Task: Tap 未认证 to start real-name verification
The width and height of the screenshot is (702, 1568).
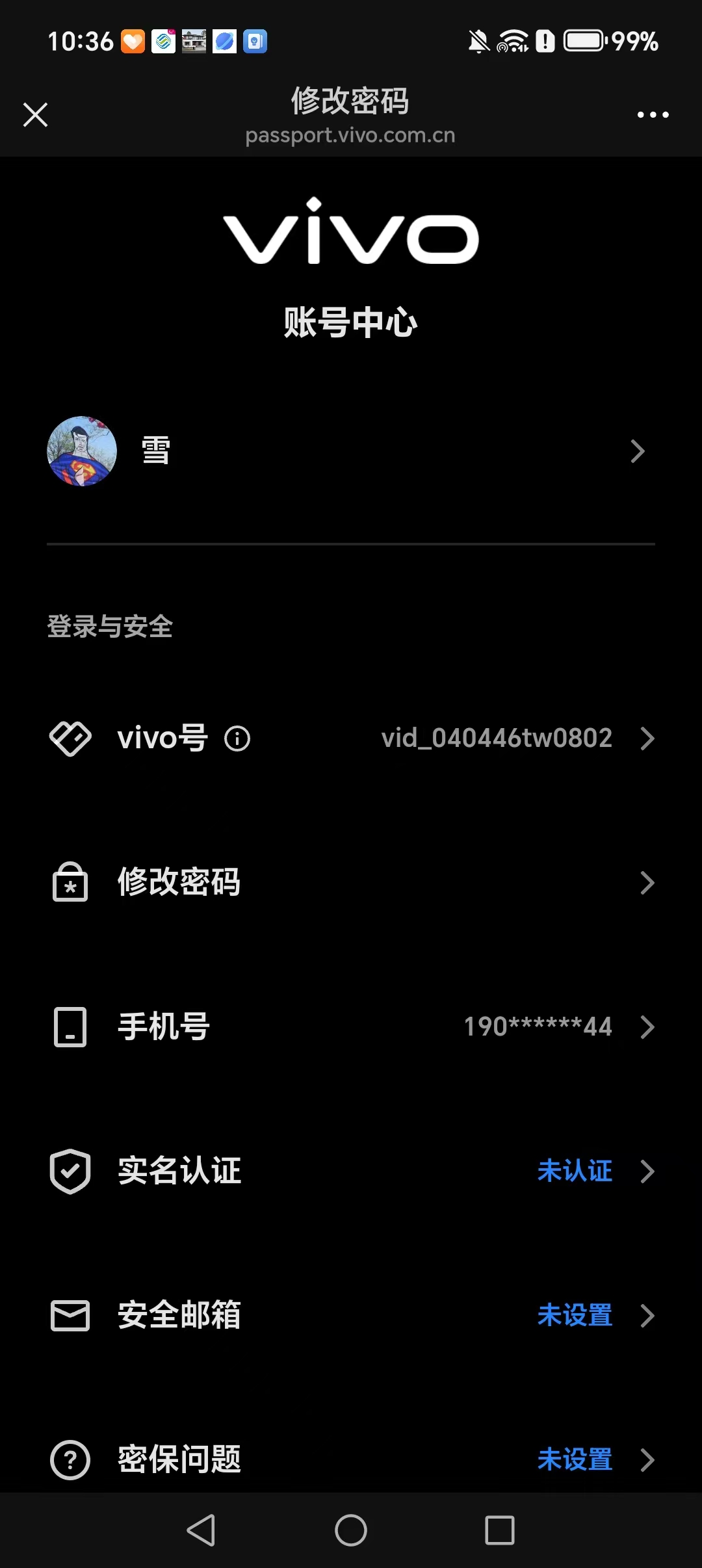Action: pos(575,1171)
